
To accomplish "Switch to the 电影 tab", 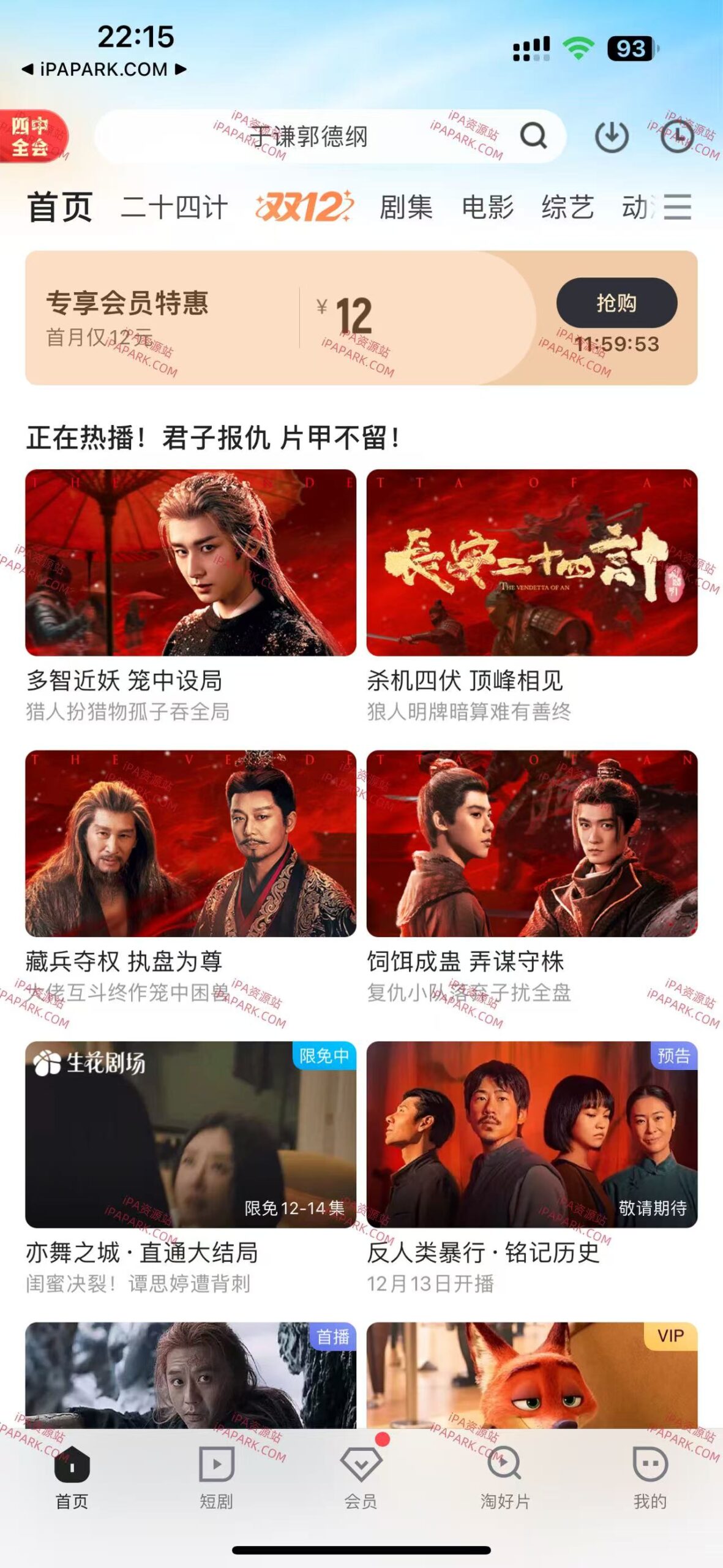I will 488,208.
